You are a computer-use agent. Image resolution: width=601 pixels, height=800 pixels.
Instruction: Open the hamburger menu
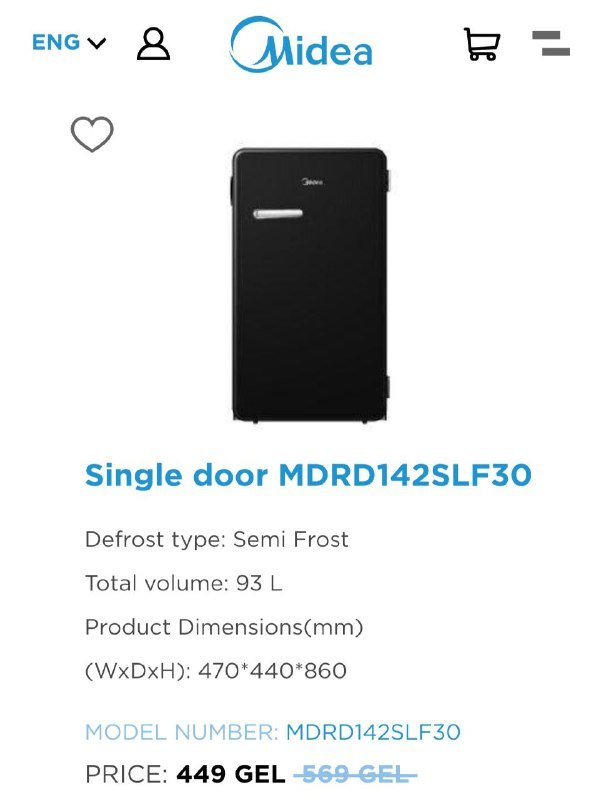tap(550, 43)
